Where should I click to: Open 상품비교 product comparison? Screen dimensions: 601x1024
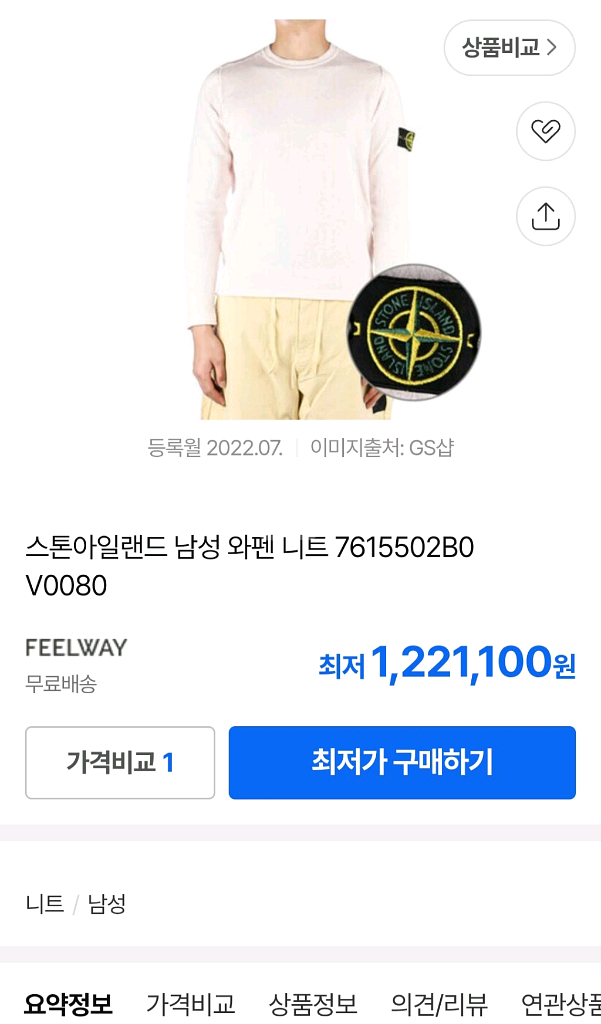point(509,47)
